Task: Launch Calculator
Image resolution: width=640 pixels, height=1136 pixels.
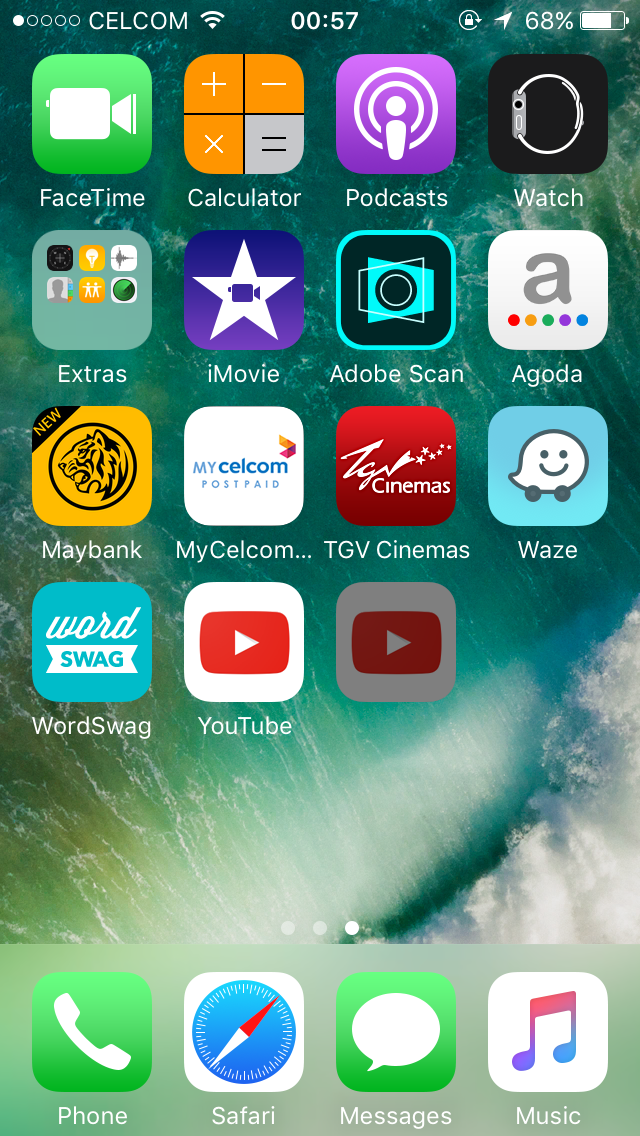Action: coord(244,114)
